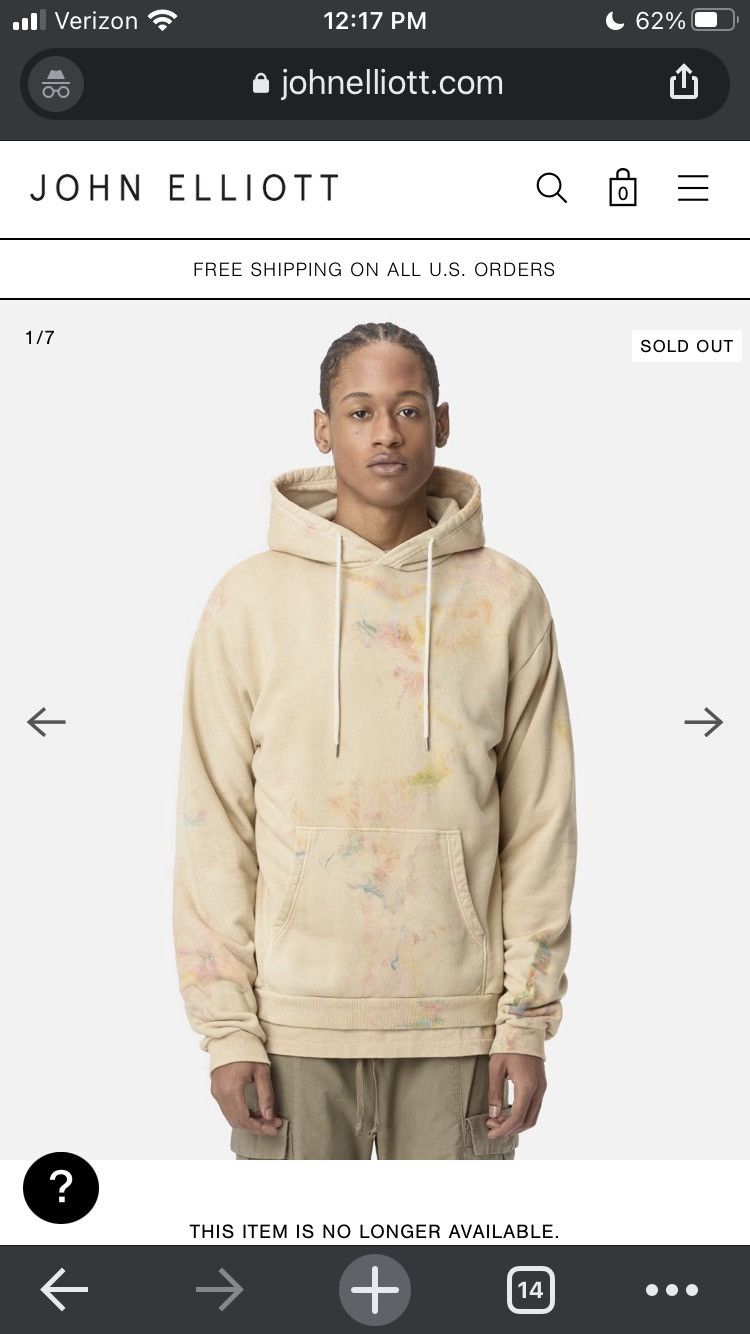Open the shopping bag

[622, 188]
